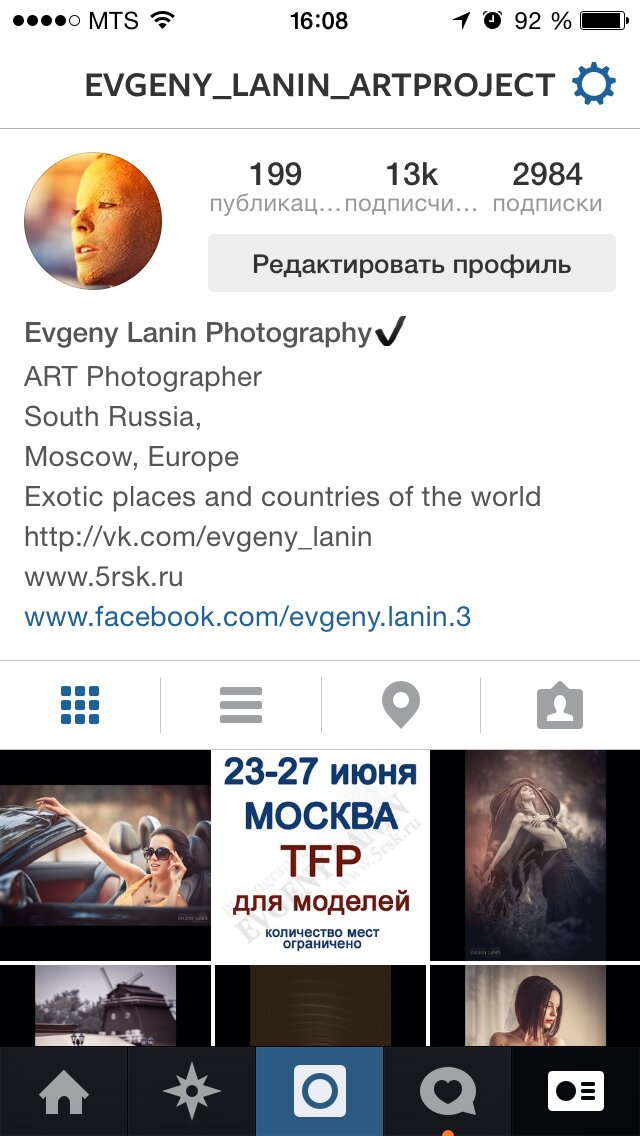640x1136 pixels.
Task: Go to the home feed tab
Action: (x=64, y=1091)
